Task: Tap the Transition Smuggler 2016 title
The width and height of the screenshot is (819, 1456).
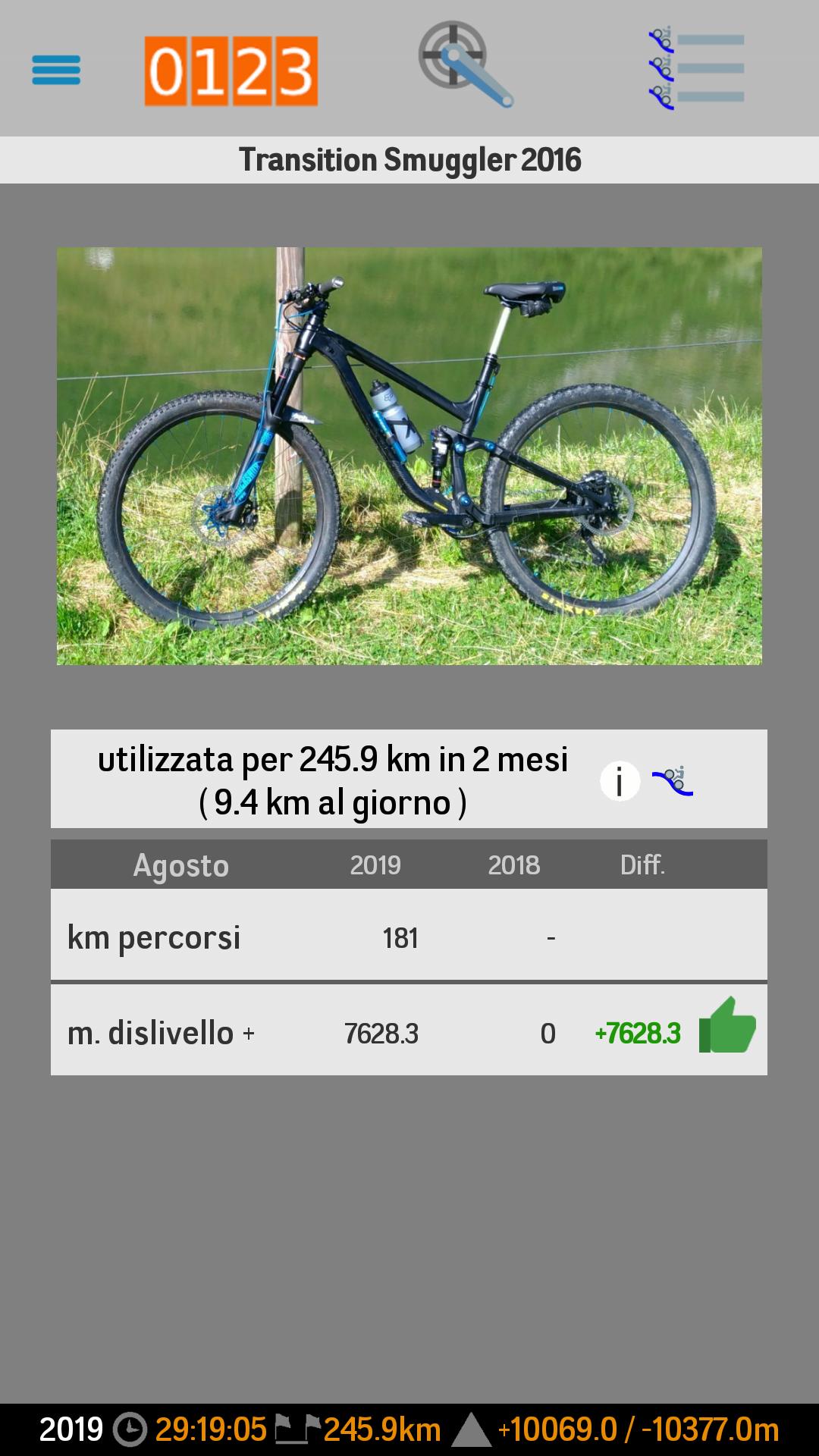Action: coord(409,159)
